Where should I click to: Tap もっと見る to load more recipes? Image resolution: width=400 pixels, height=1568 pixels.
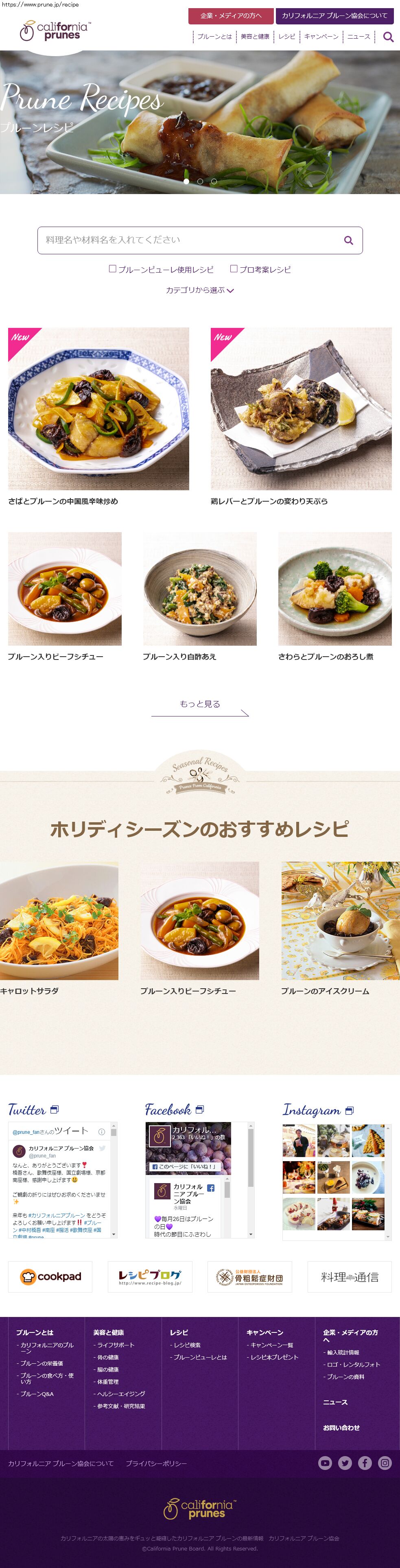[200, 704]
